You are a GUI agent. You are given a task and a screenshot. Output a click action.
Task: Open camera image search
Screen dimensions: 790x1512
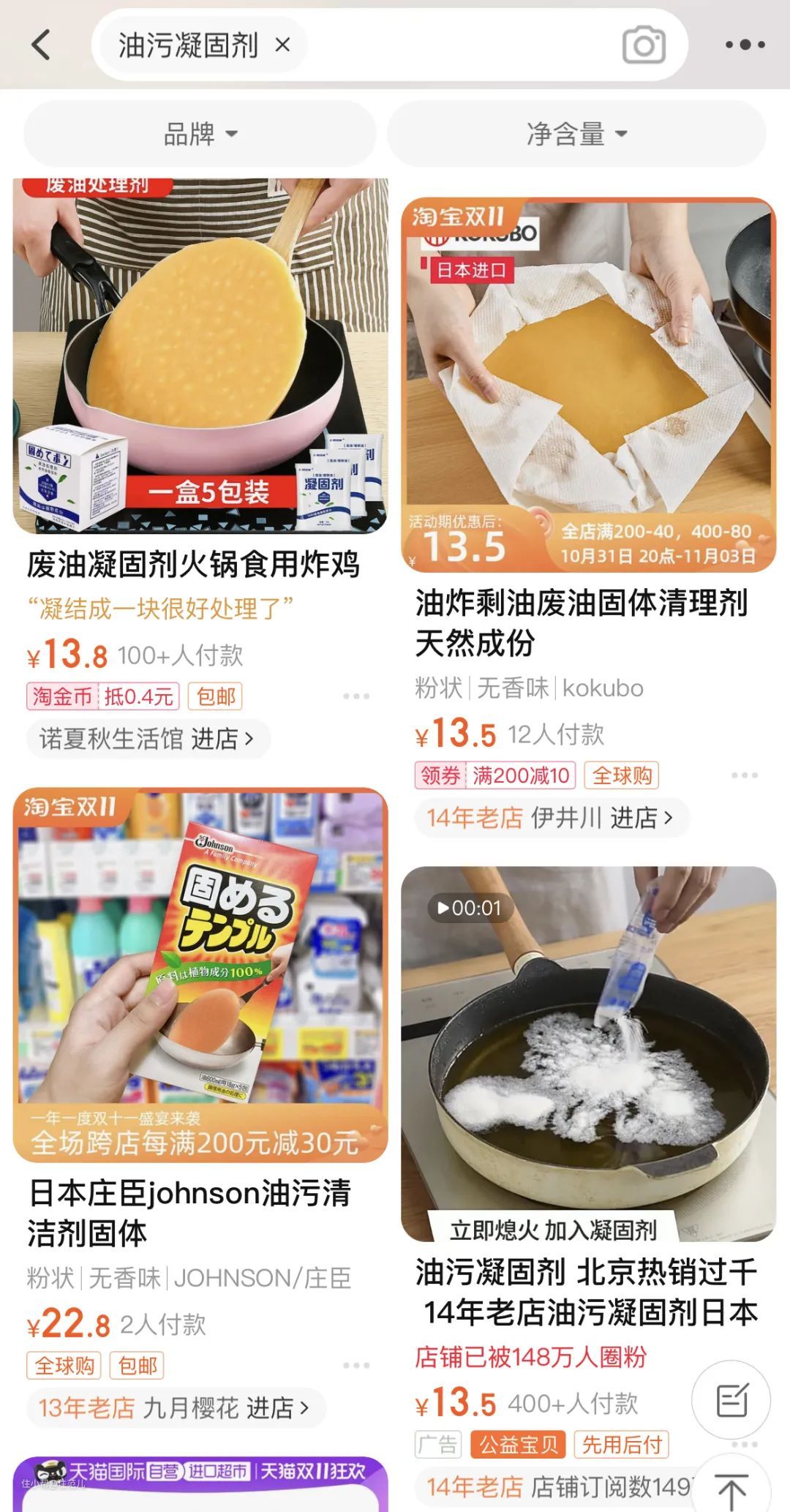coord(644,45)
